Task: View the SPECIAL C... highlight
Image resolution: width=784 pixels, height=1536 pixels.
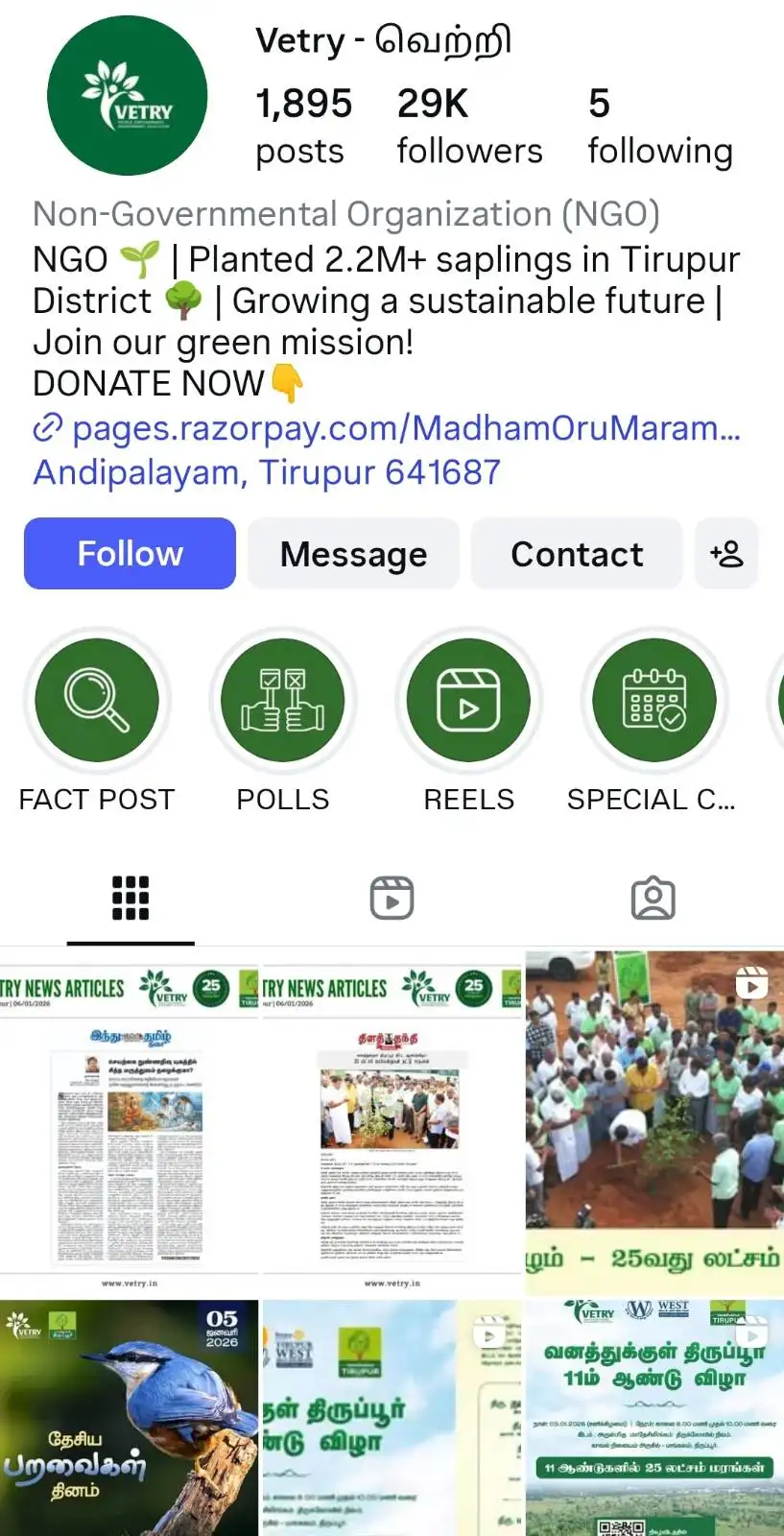Action: coord(653,701)
